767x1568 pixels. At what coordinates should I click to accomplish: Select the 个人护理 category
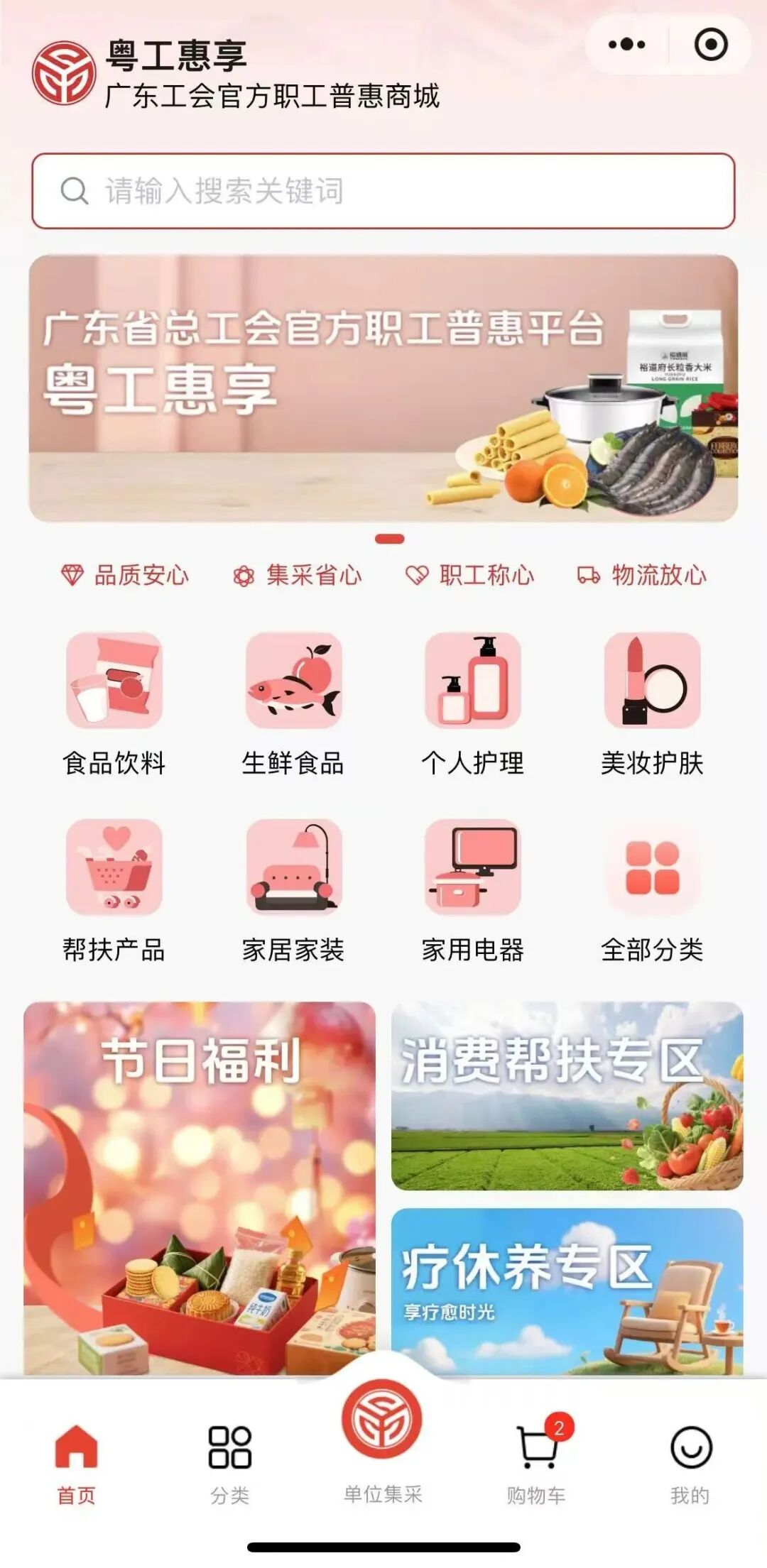point(473,703)
